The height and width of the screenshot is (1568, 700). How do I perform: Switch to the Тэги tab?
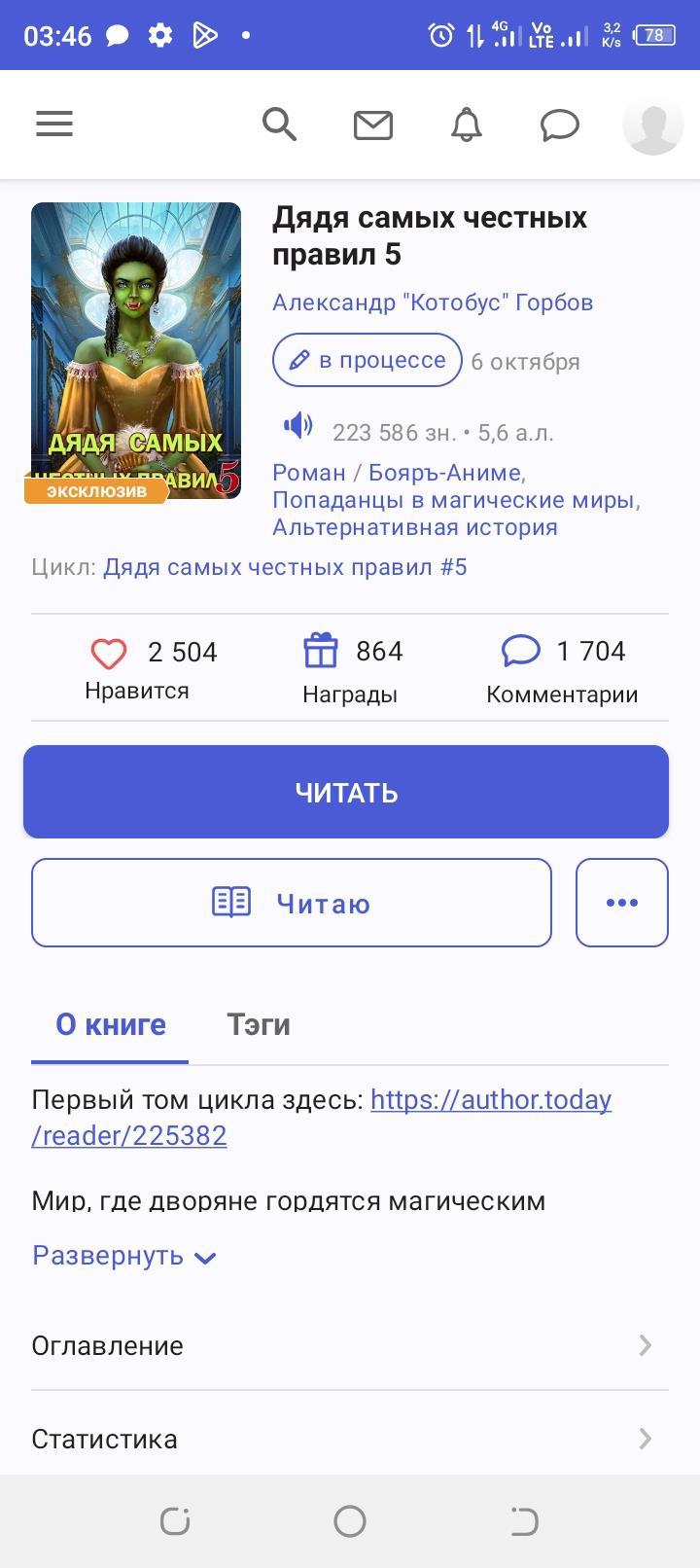pyautogui.click(x=259, y=1024)
